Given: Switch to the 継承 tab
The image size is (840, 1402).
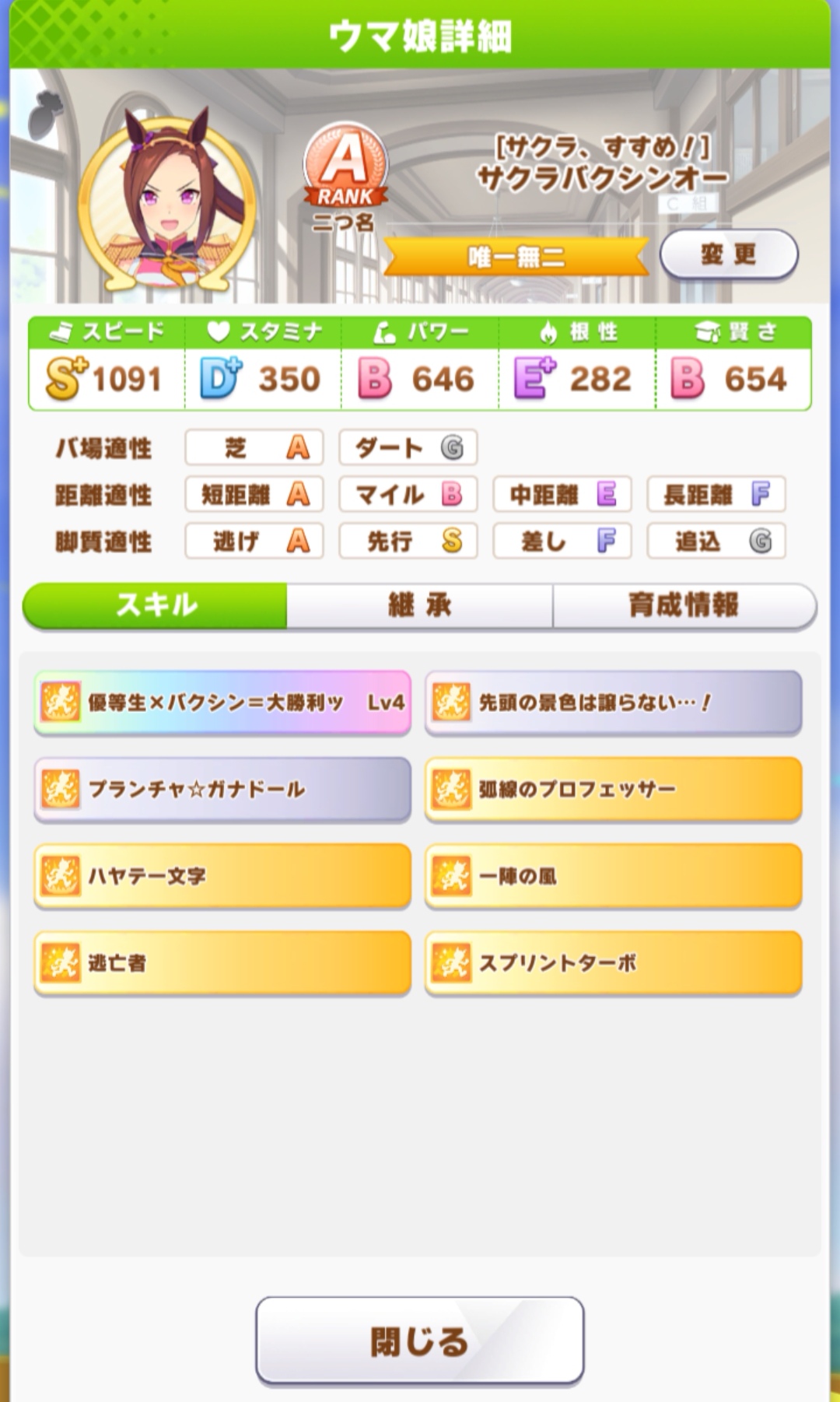Looking at the screenshot, I should (419, 605).
